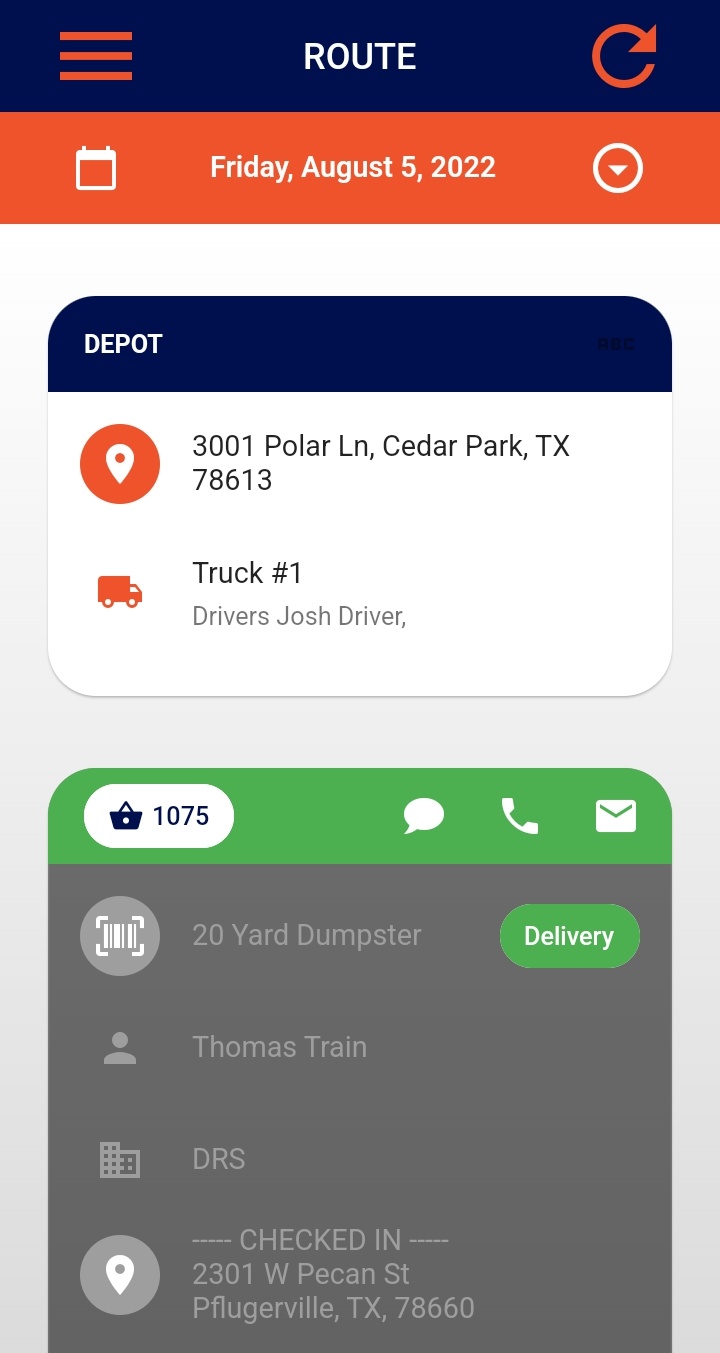This screenshot has height=1353, width=720.
Task: Refresh the route list
Action: 624,56
